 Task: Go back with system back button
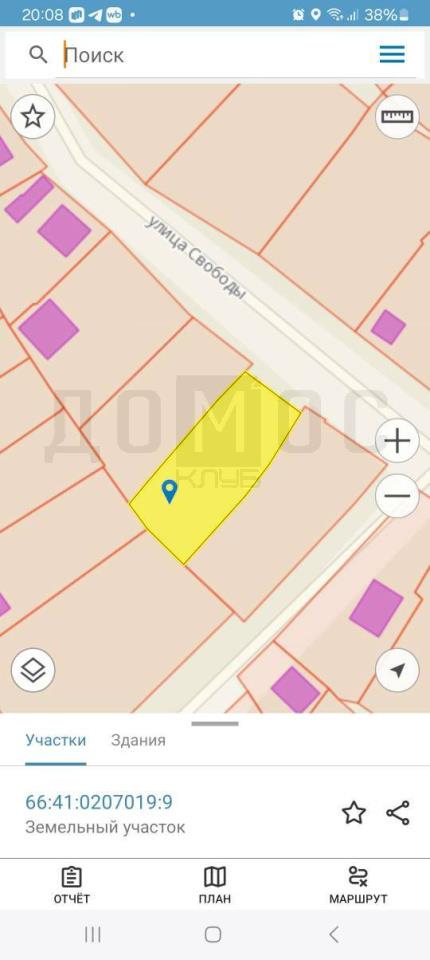tap(334, 934)
